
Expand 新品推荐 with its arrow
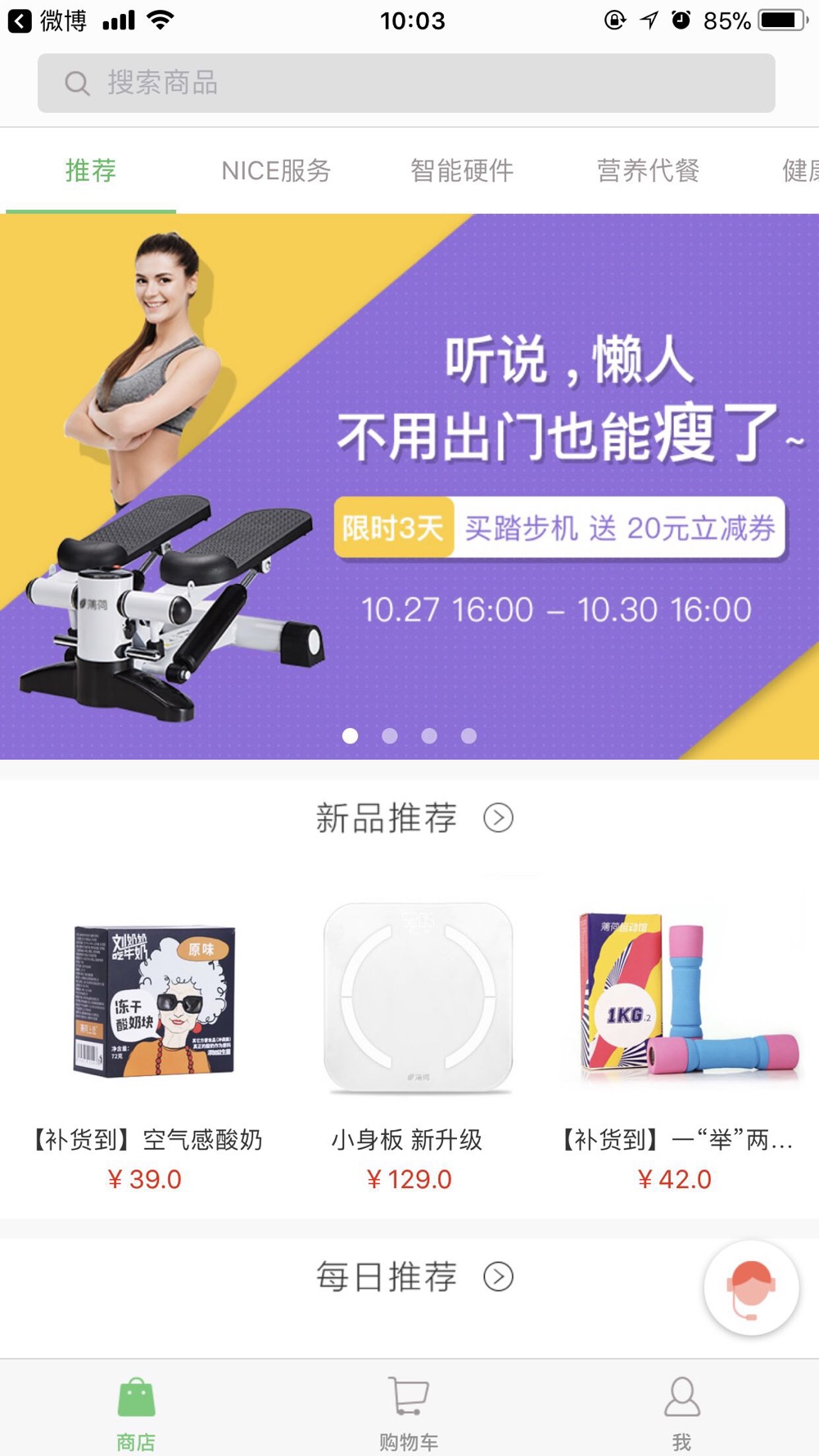pos(498,817)
